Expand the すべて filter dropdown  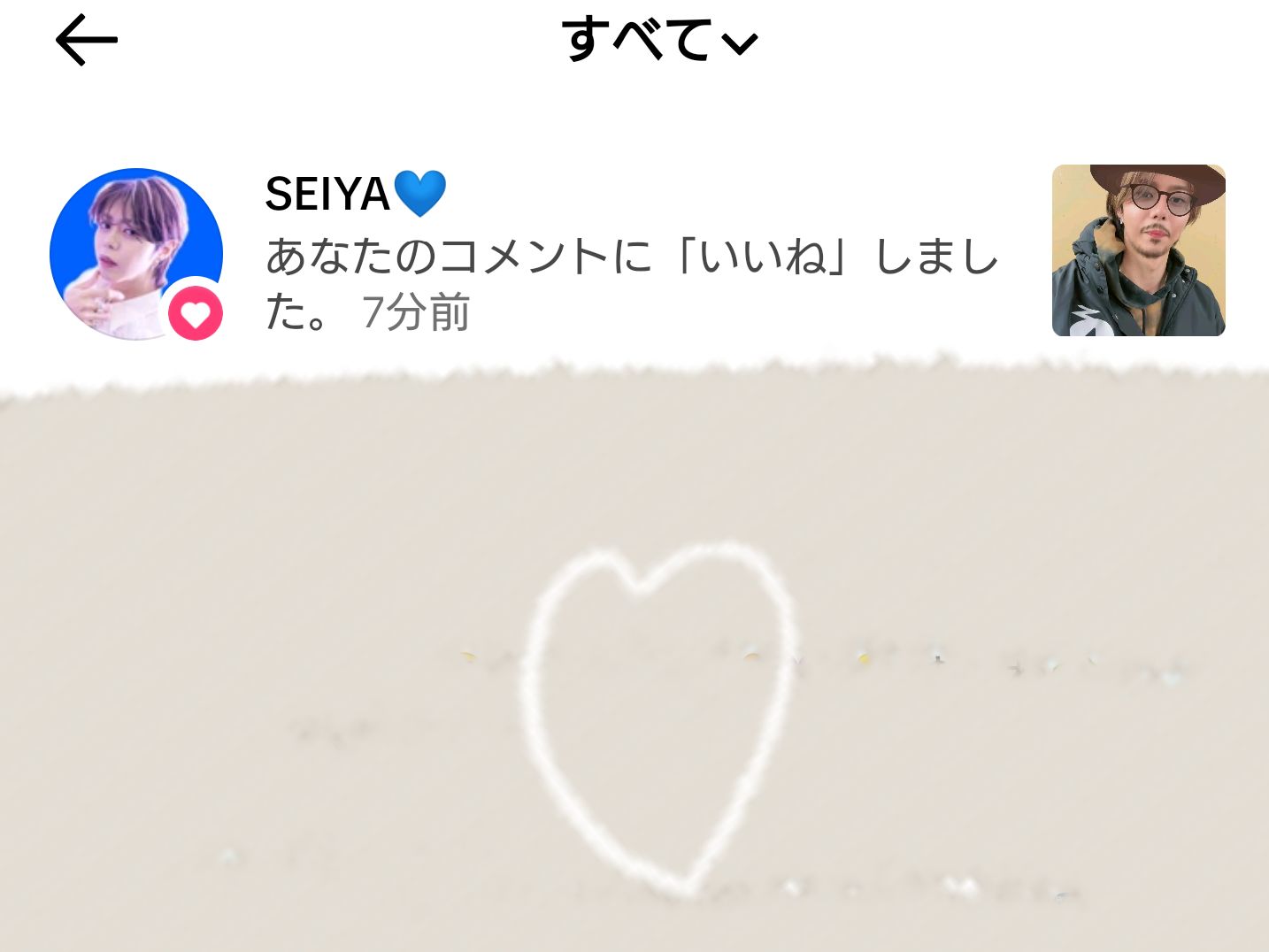pos(659,41)
